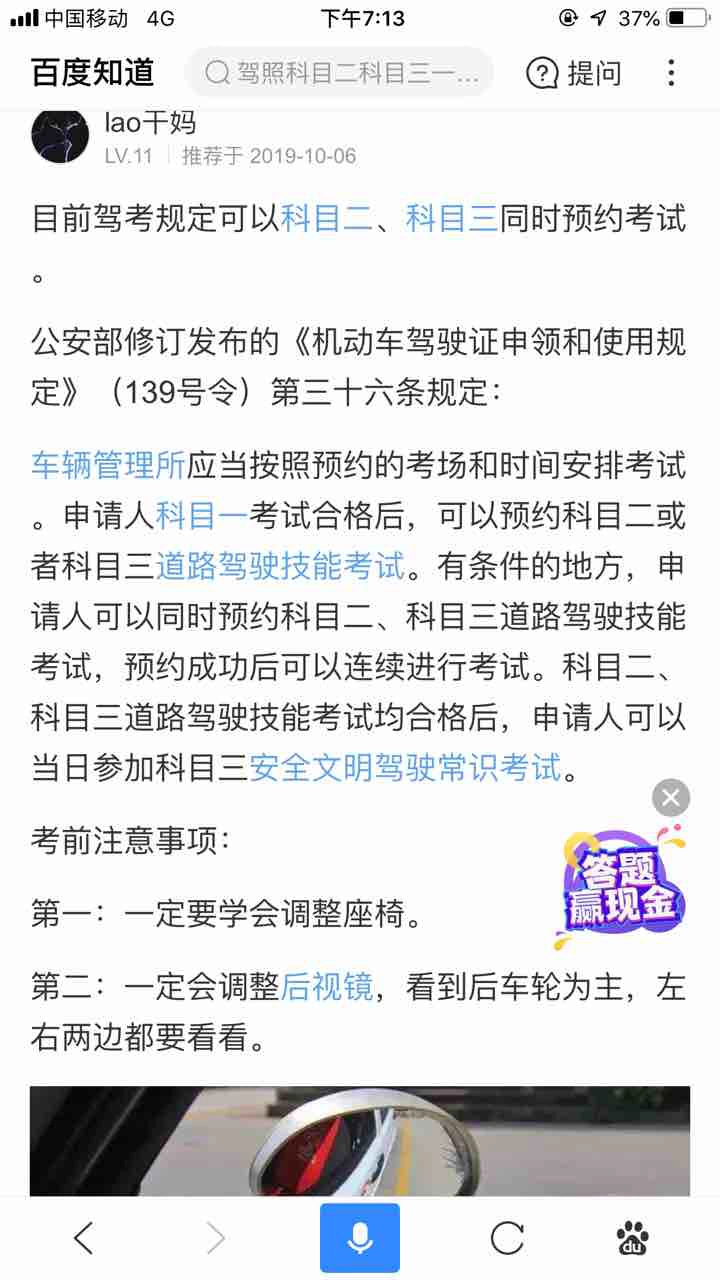Go back to the previous page
Screen dimensions: 720x1280
pos(84,1239)
